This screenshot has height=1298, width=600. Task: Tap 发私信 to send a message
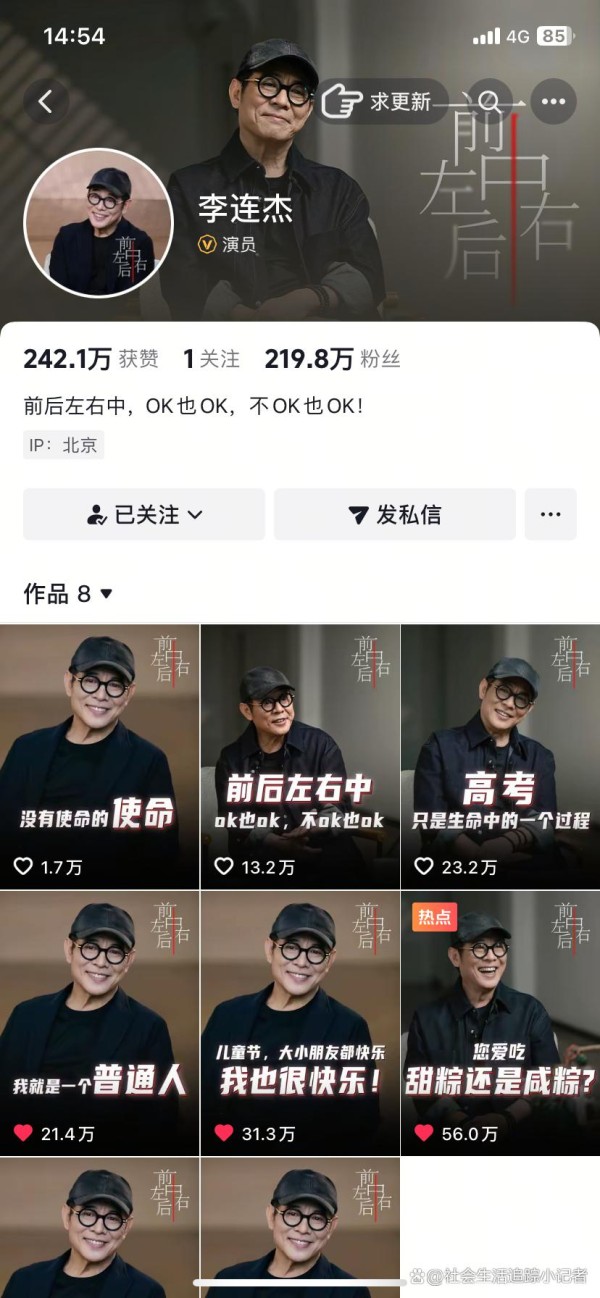point(395,515)
